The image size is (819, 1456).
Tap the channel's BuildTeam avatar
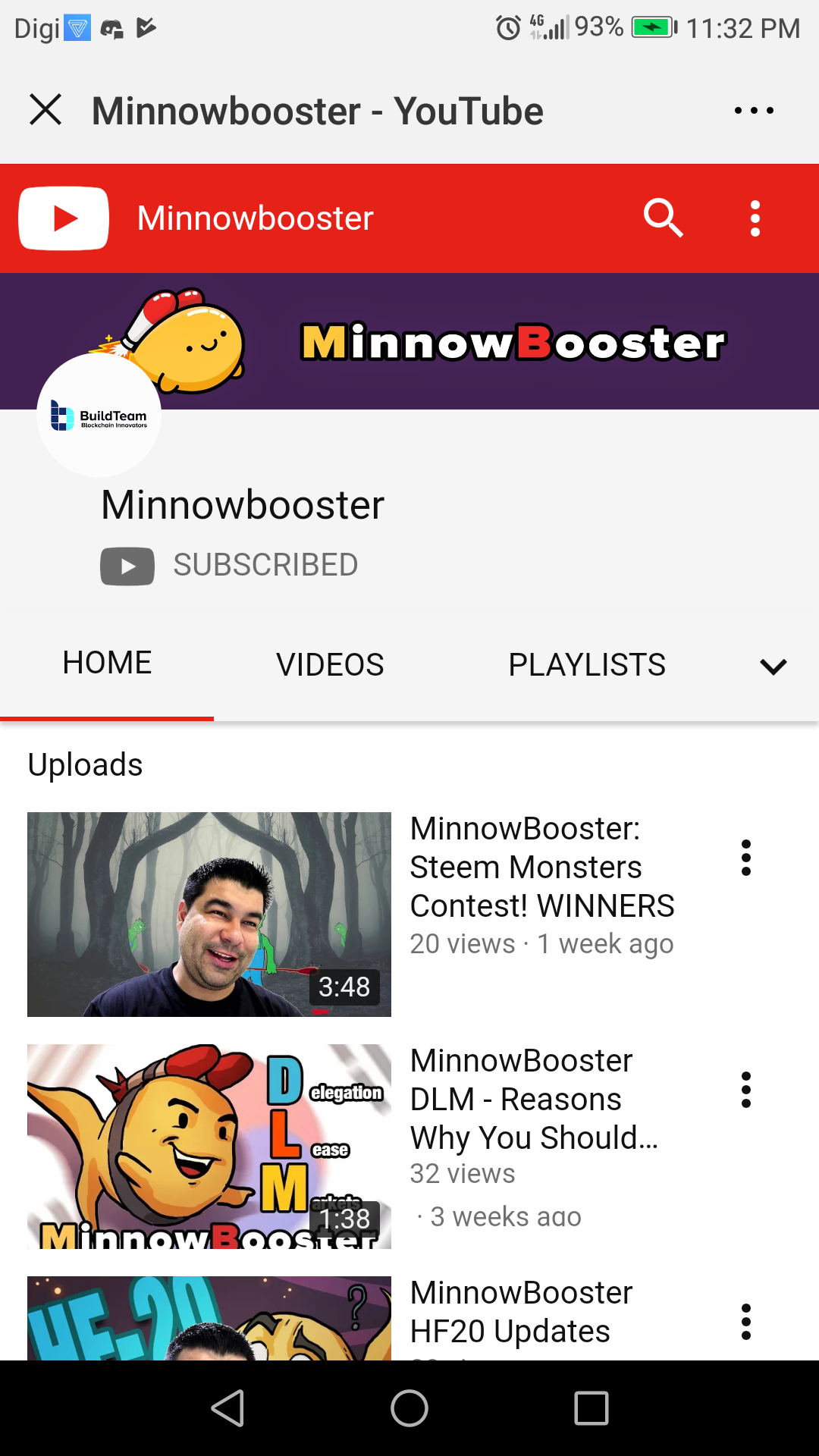click(99, 416)
